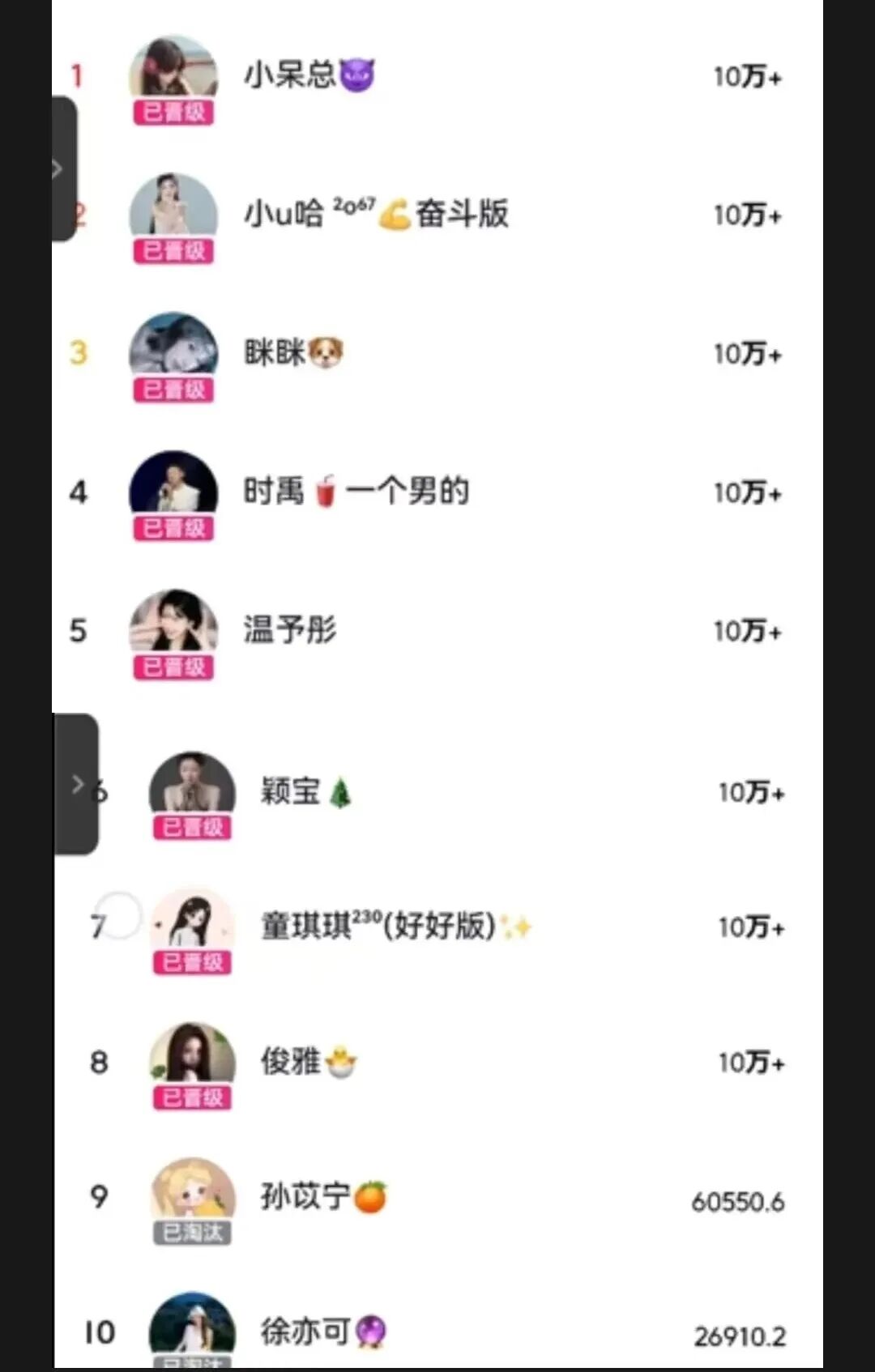
Task: Select the 已晋级 badge under 俊雅
Action: click(x=190, y=1098)
